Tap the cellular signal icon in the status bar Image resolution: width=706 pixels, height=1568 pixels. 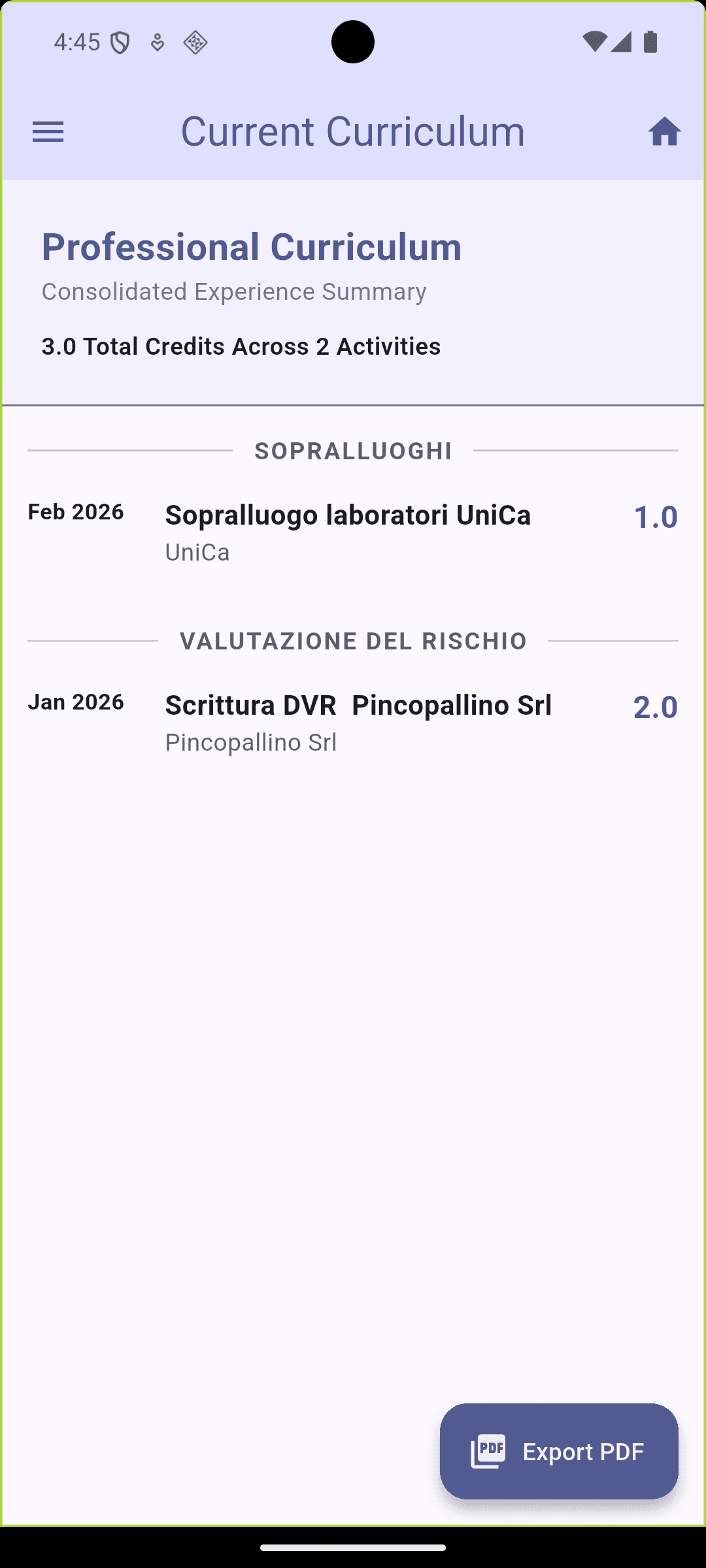(x=622, y=41)
